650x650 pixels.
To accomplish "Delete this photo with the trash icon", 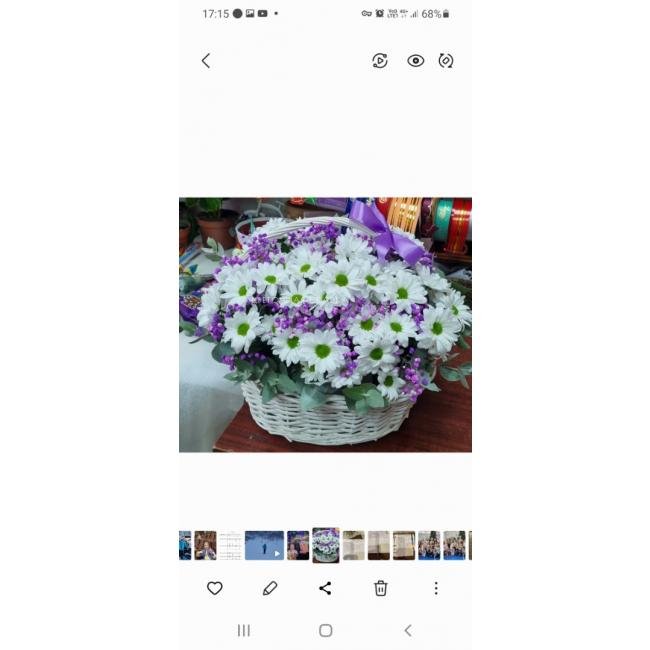I will (x=380, y=588).
